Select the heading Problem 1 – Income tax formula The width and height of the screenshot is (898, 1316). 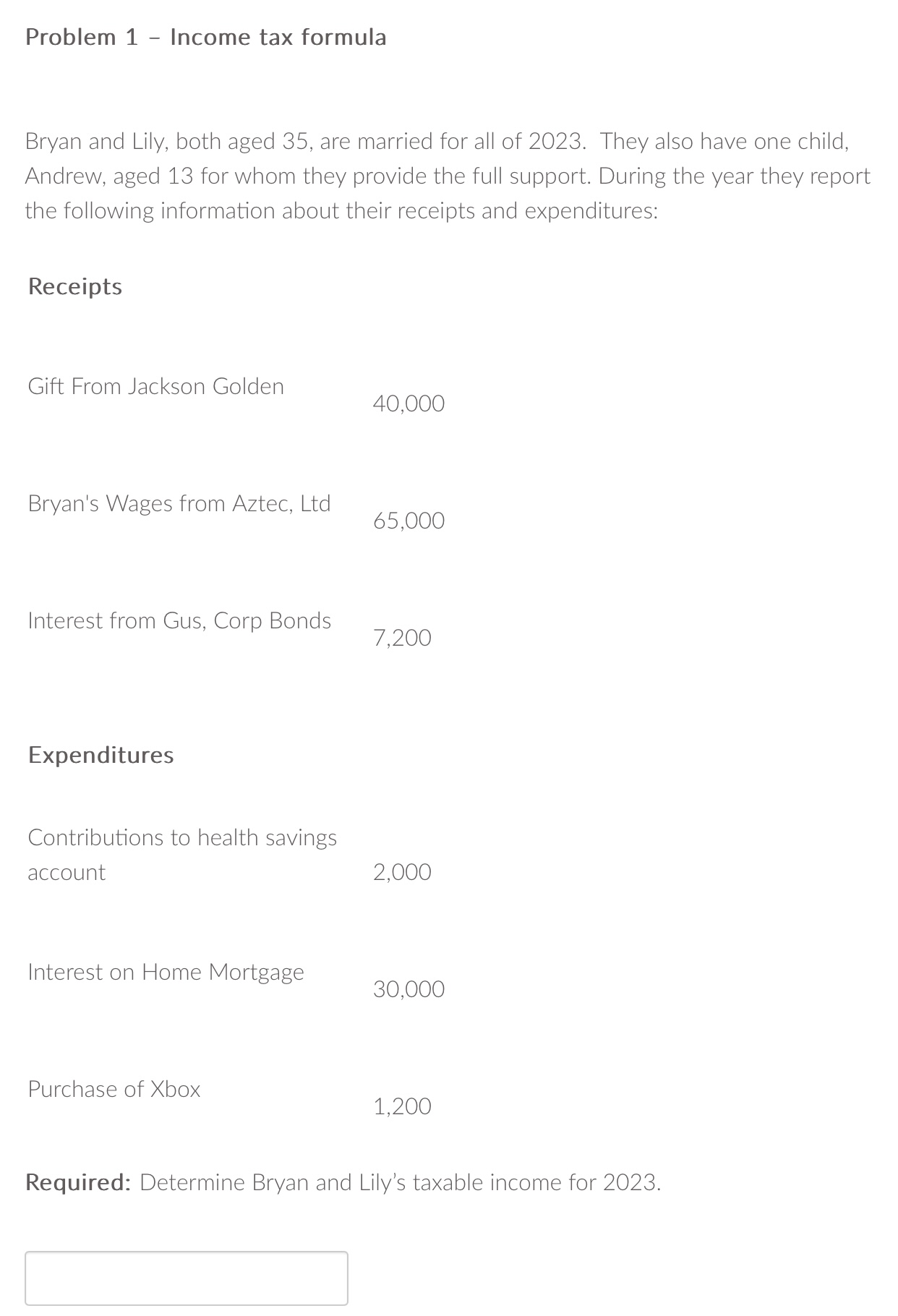pyautogui.click(x=205, y=36)
